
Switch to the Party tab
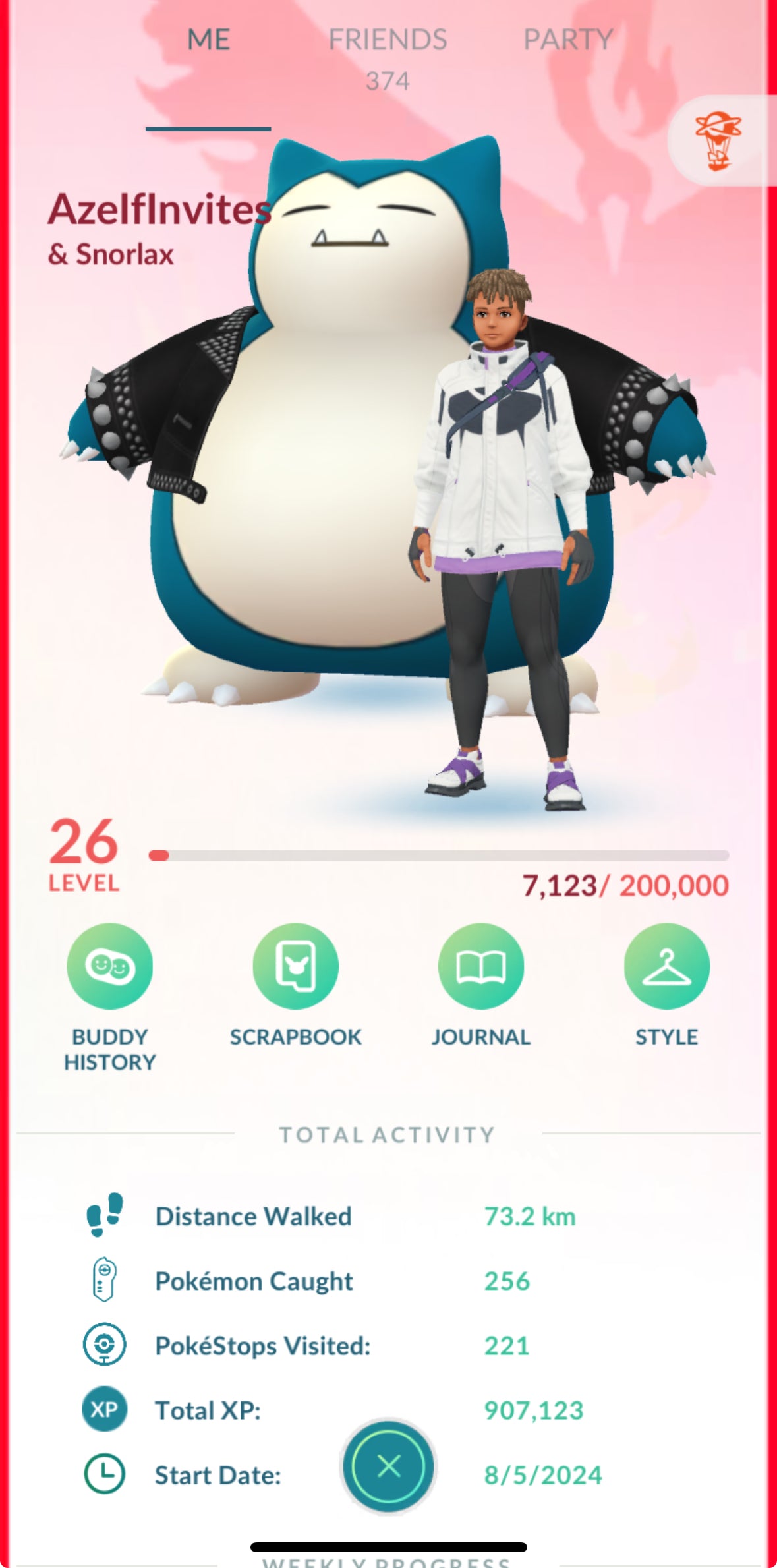coord(568,40)
